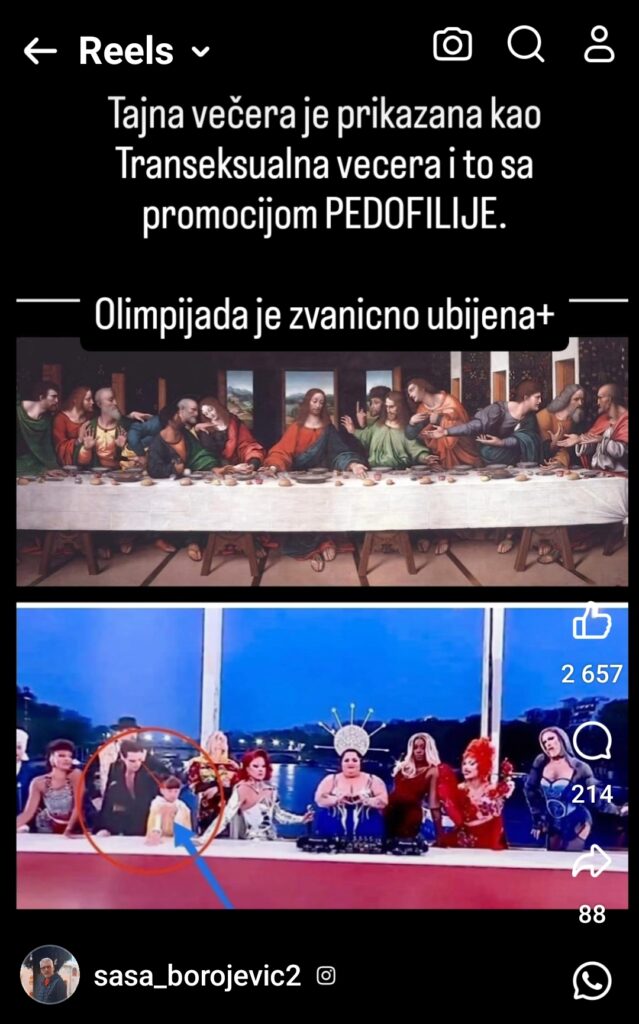This screenshot has height=1024, width=639.
Task: Send this reel via the WhatsApp icon
Action: tap(592, 980)
